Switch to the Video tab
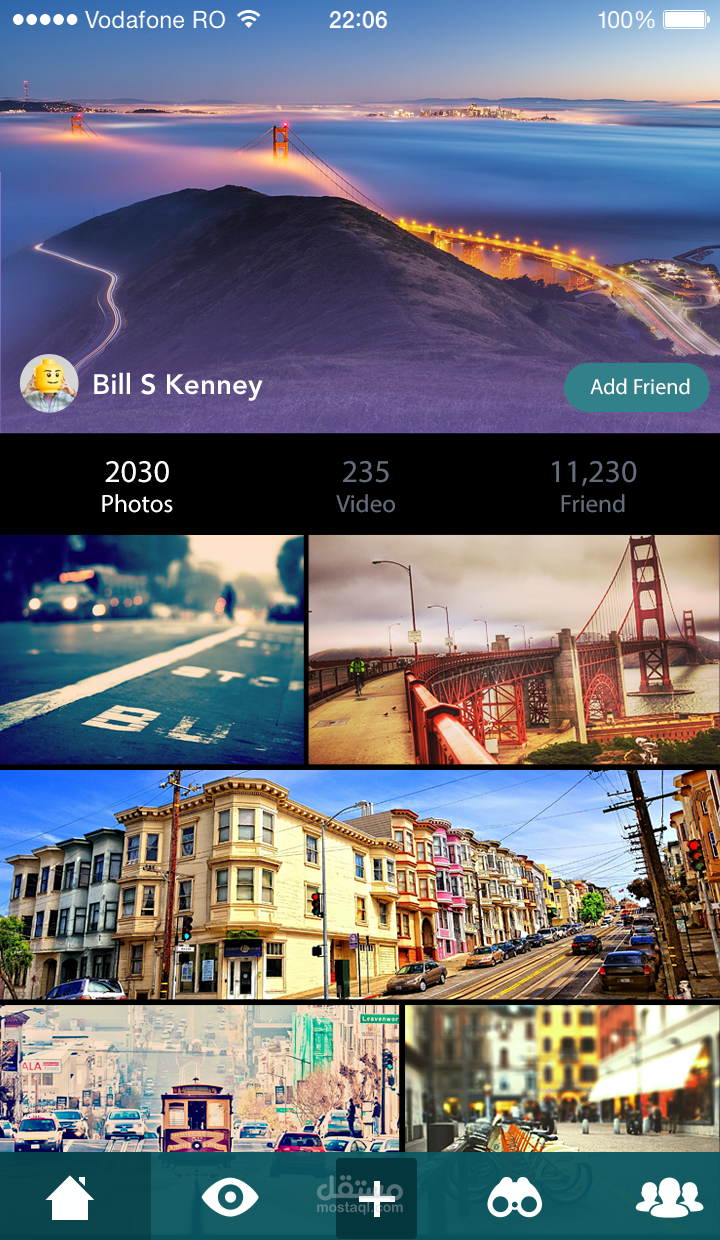Viewport: 720px width, 1240px height. point(365,485)
